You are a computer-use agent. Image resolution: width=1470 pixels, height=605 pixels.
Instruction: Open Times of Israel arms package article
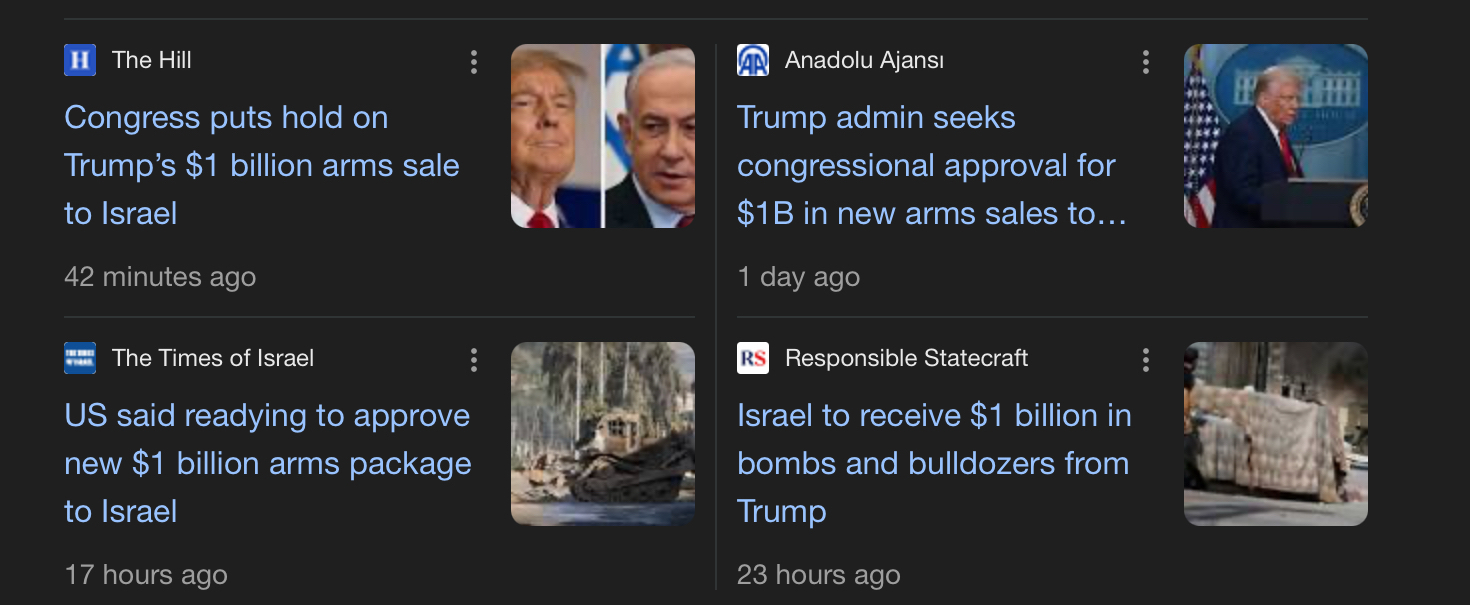tap(267, 463)
